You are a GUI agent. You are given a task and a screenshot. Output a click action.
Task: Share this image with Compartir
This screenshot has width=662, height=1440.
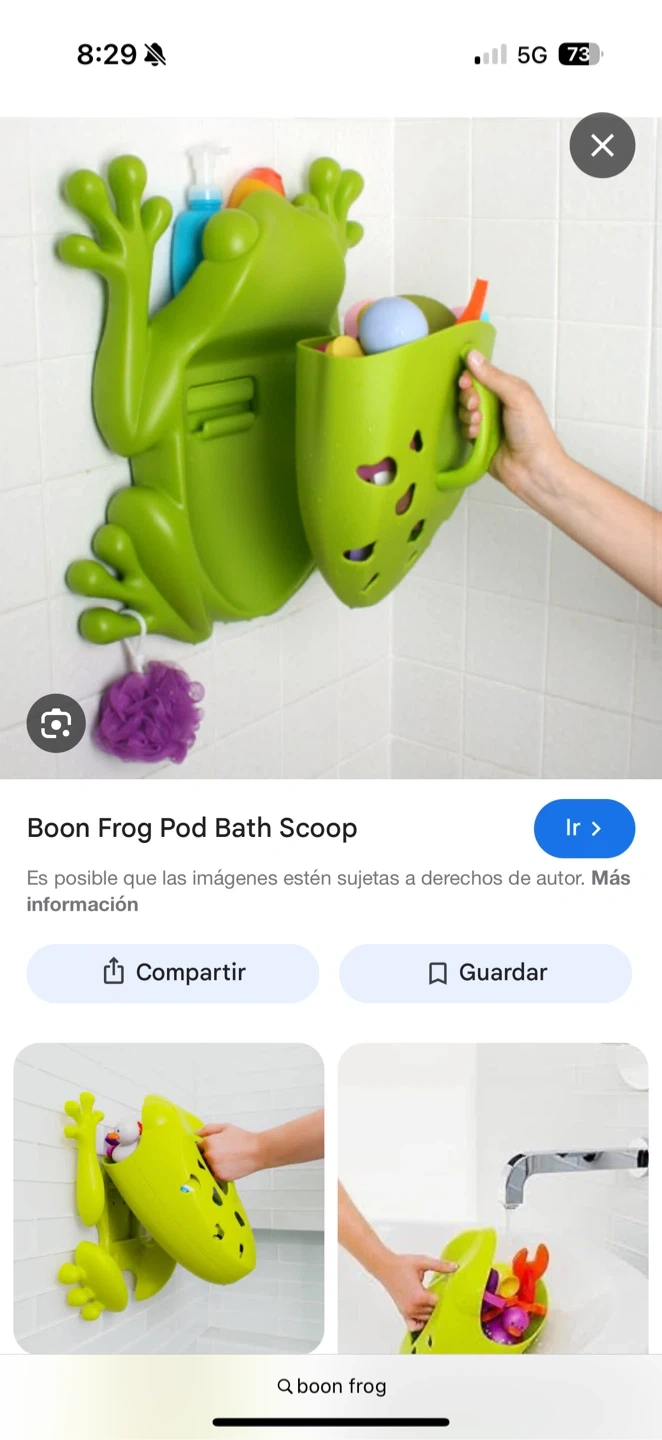173,973
